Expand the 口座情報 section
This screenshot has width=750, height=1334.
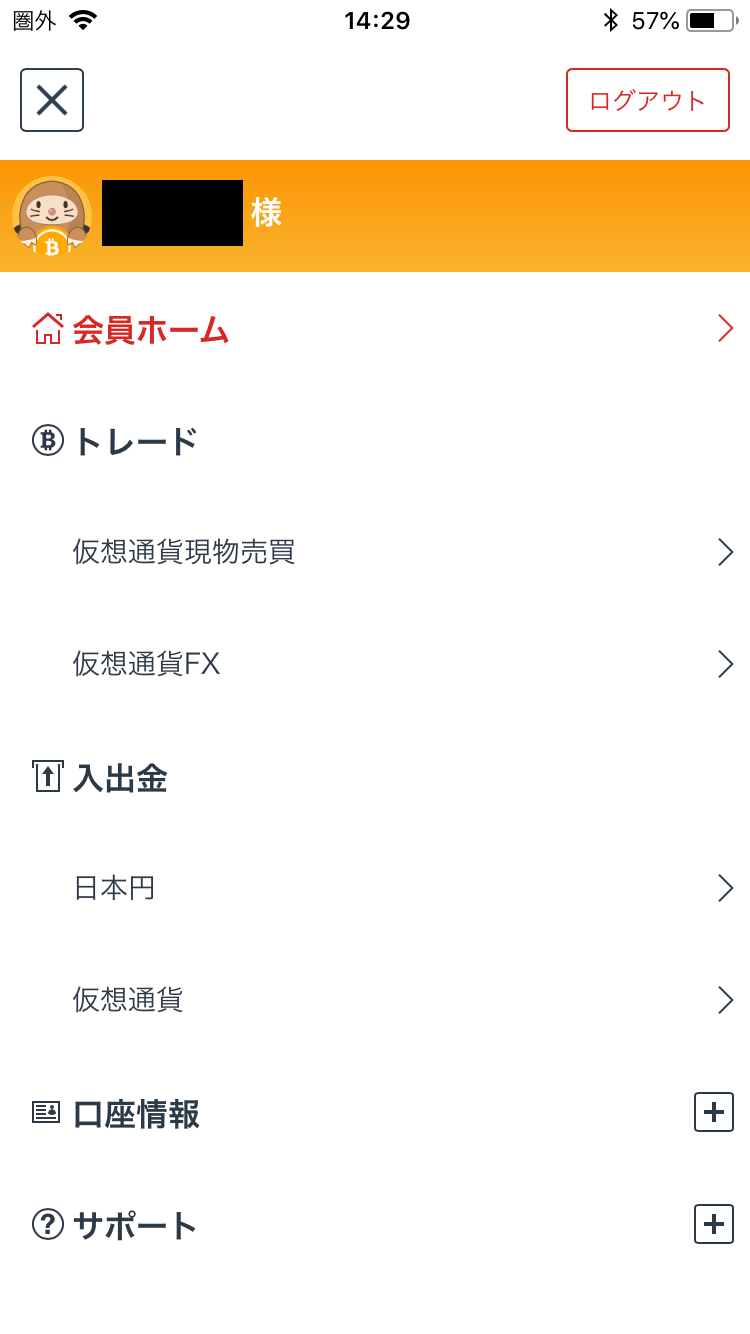[x=714, y=1112]
